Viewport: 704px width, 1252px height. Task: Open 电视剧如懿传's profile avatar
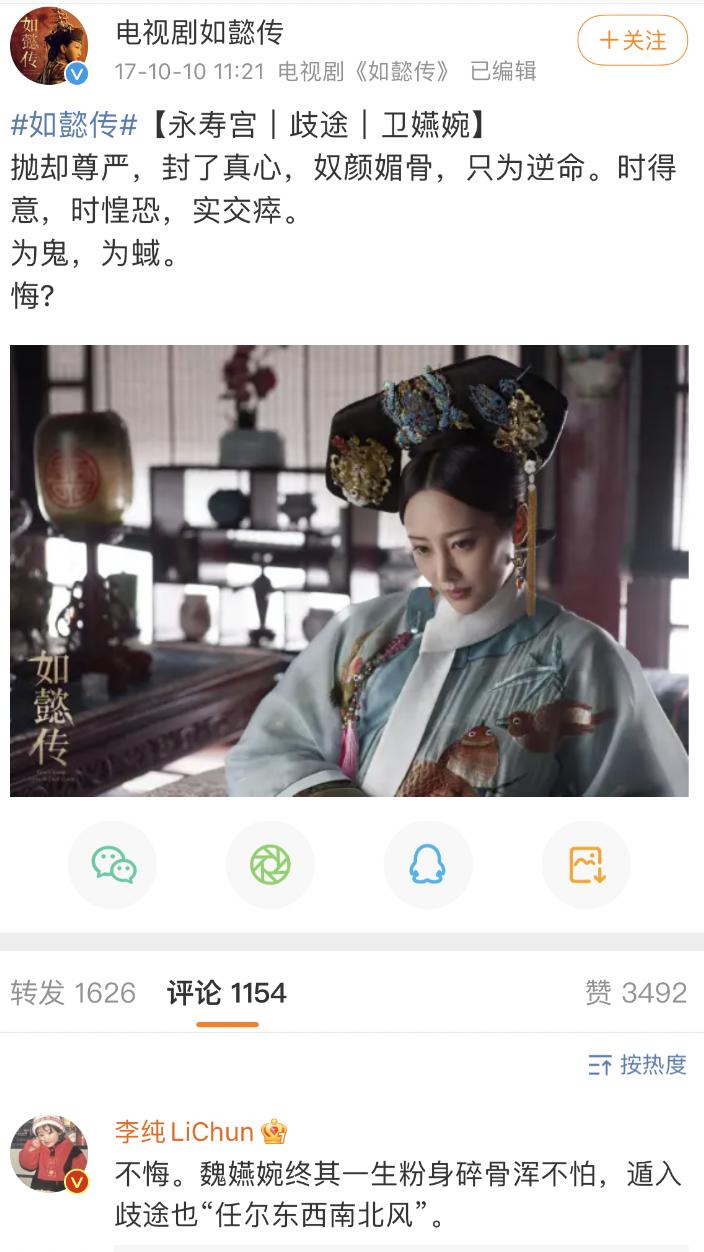pos(49,46)
